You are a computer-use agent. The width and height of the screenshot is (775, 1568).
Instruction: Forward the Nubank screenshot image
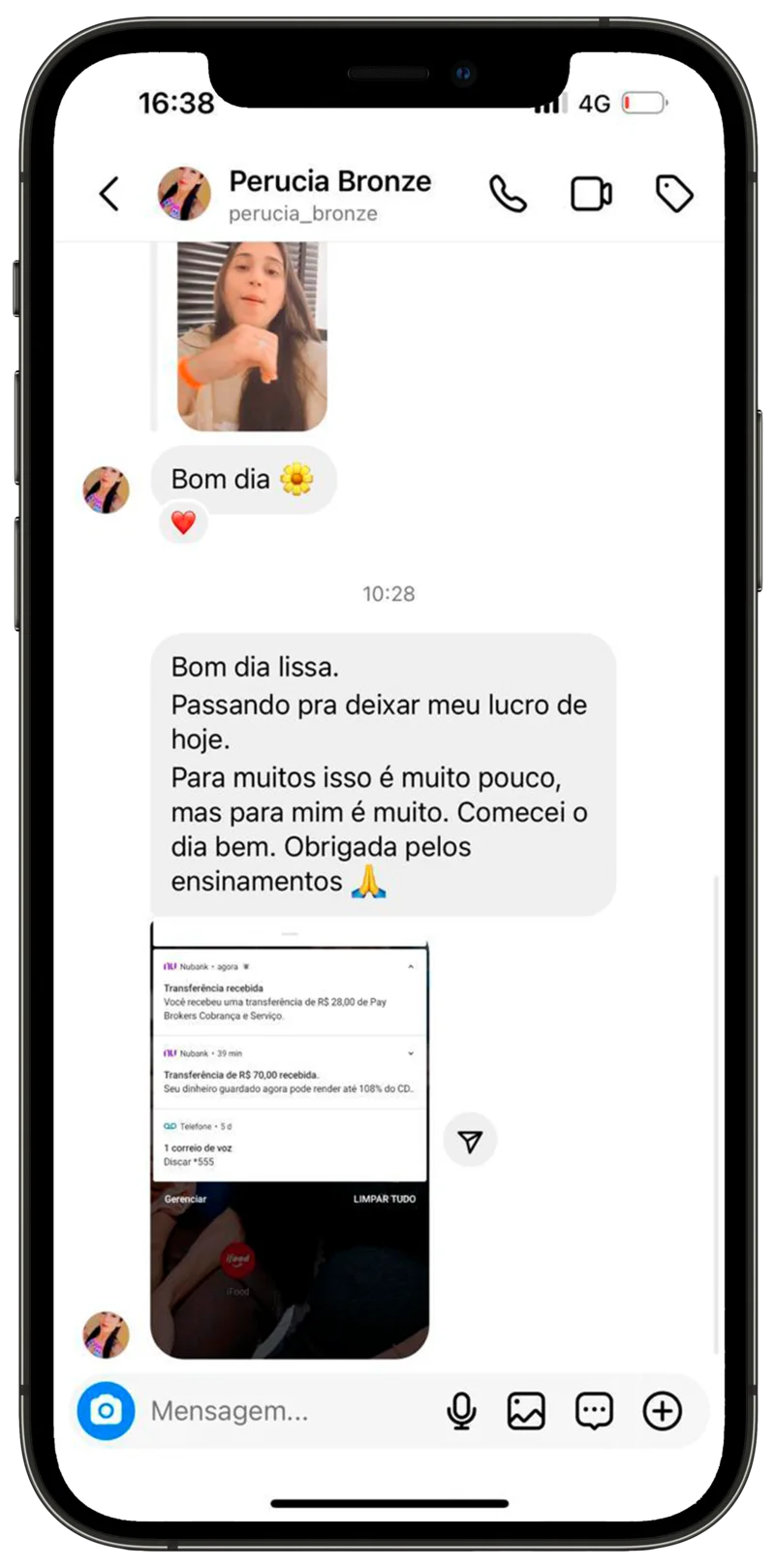click(x=470, y=1141)
